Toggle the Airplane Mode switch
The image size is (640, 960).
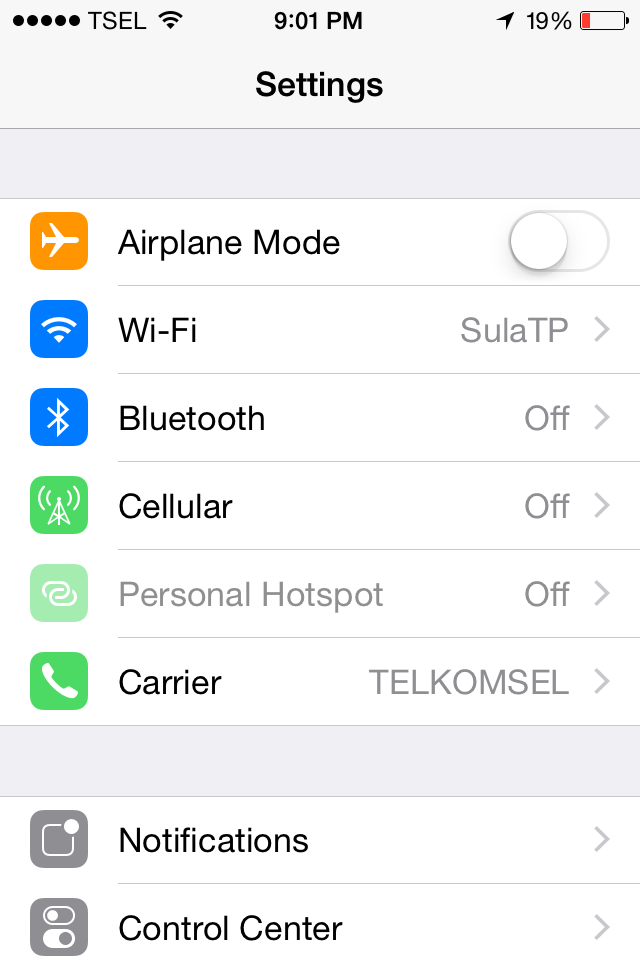(558, 242)
